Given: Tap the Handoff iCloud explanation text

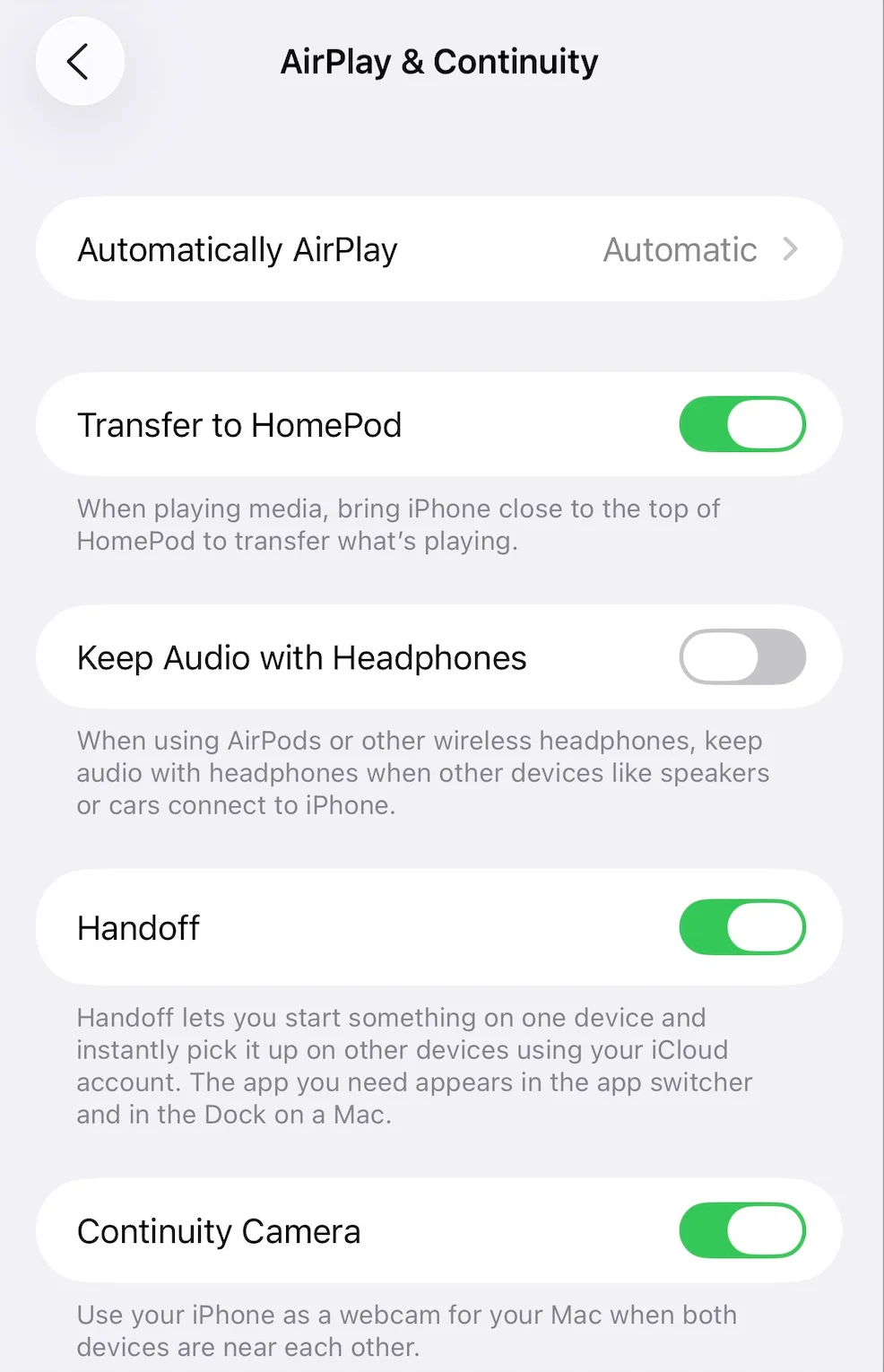Looking at the screenshot, I should click(x=414, y=1065).
